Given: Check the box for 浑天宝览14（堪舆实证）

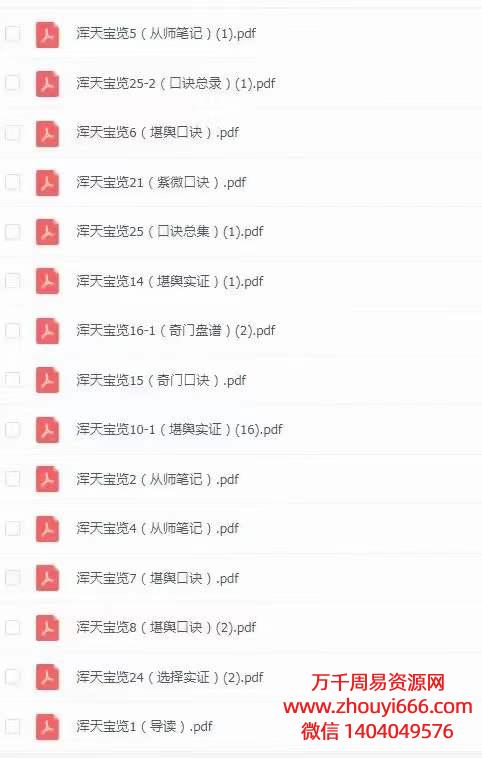Looking at the screenshot, I should point(12,281).
